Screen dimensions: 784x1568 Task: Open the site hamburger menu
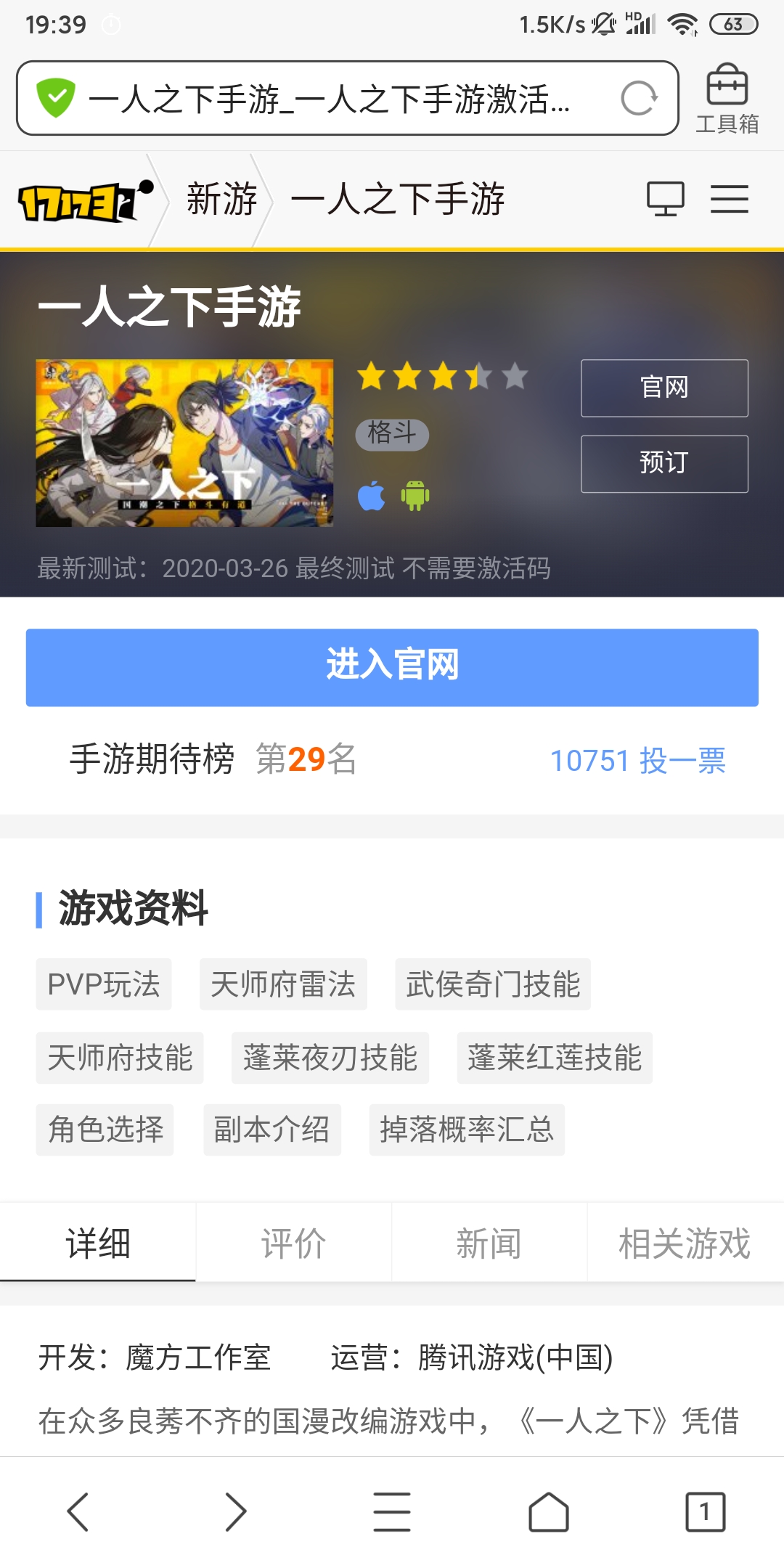pyautogui.click(x=729, y=197)
